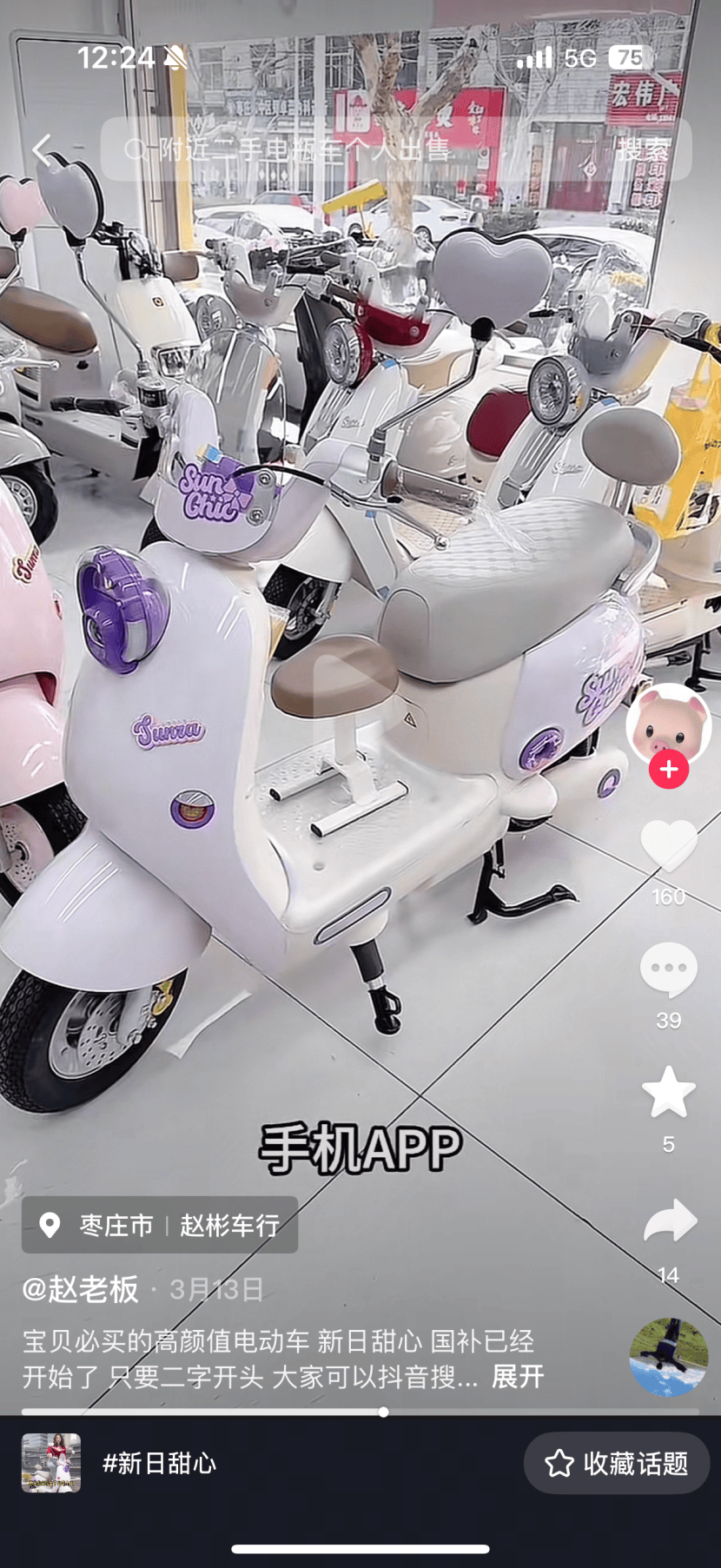
Task: Share this video via the arrow icon
Action: click(668, 1221)
